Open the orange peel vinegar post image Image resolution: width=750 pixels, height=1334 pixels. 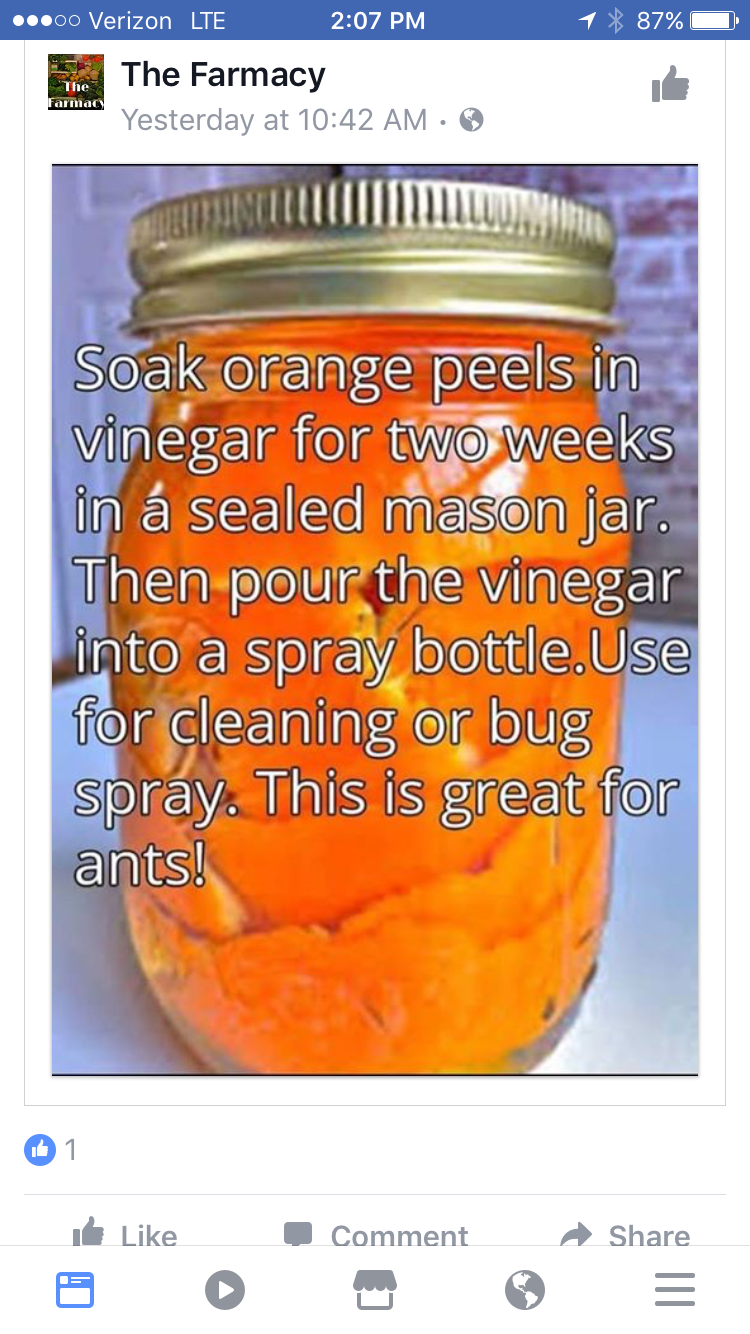[375, 620]
